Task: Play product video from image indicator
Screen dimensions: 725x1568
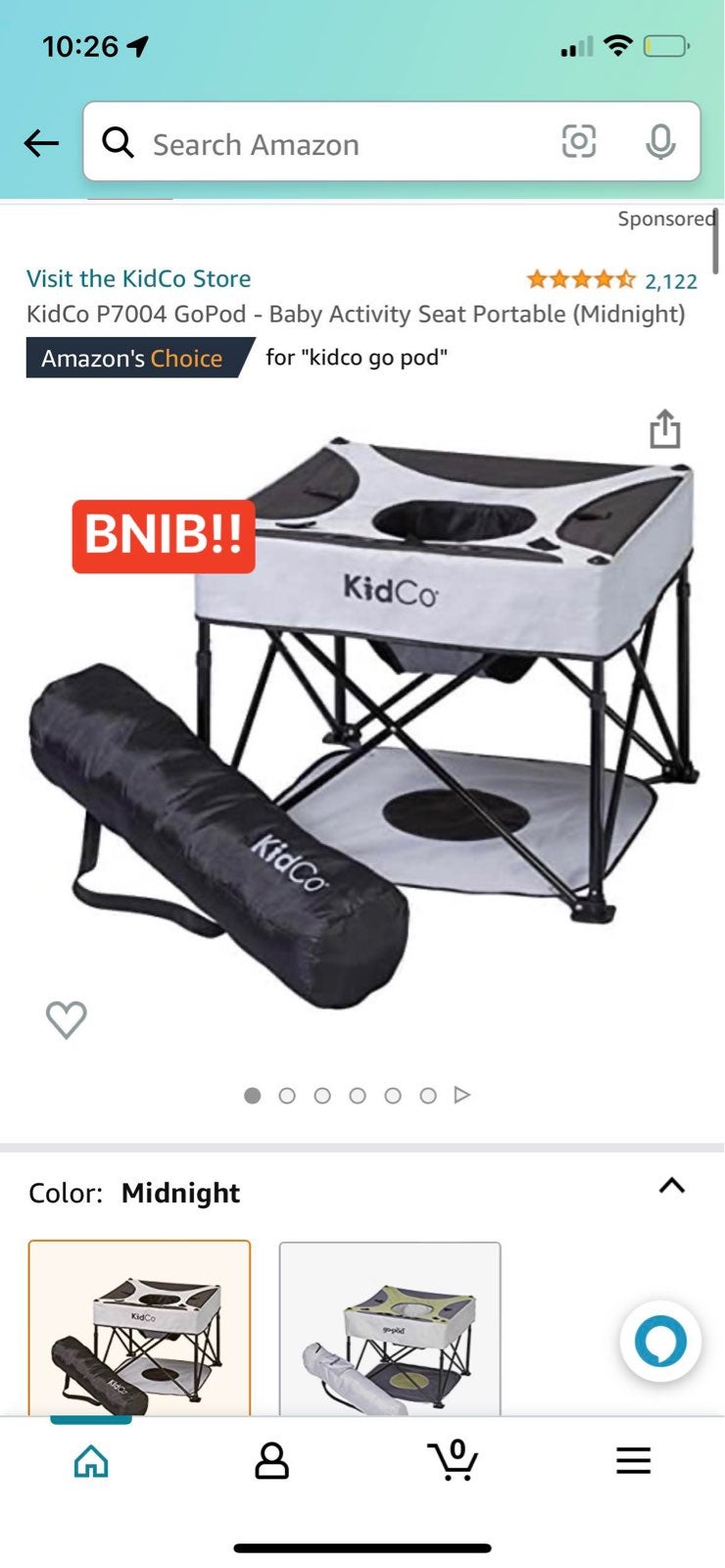Action: coord(462,1095)
